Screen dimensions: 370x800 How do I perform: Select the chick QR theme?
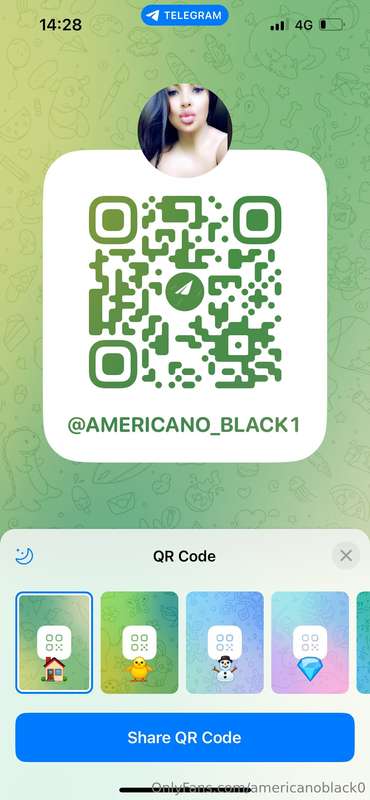point(139,642)
